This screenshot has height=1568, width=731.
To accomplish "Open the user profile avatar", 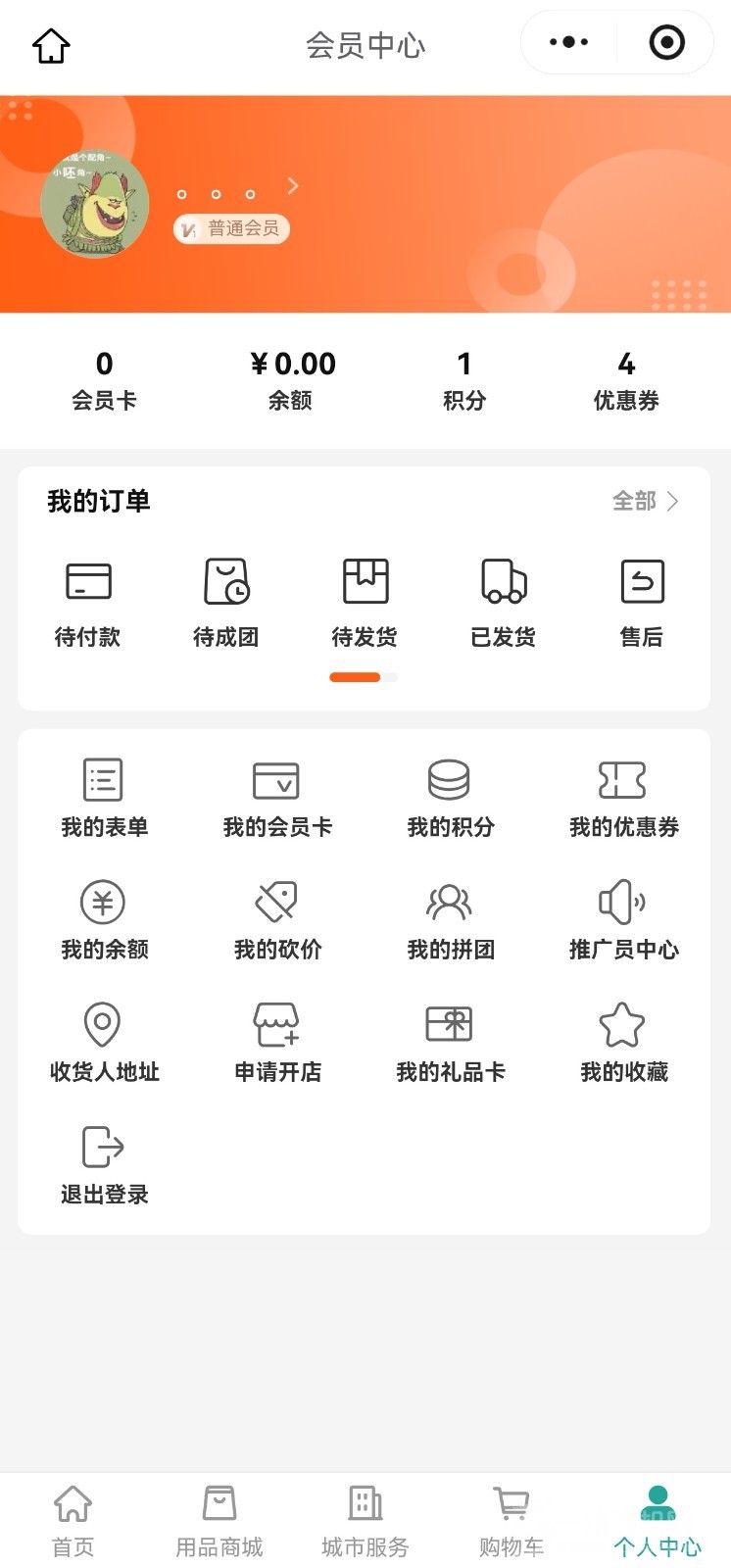I will pyautogui.click(x=95, y=205).
